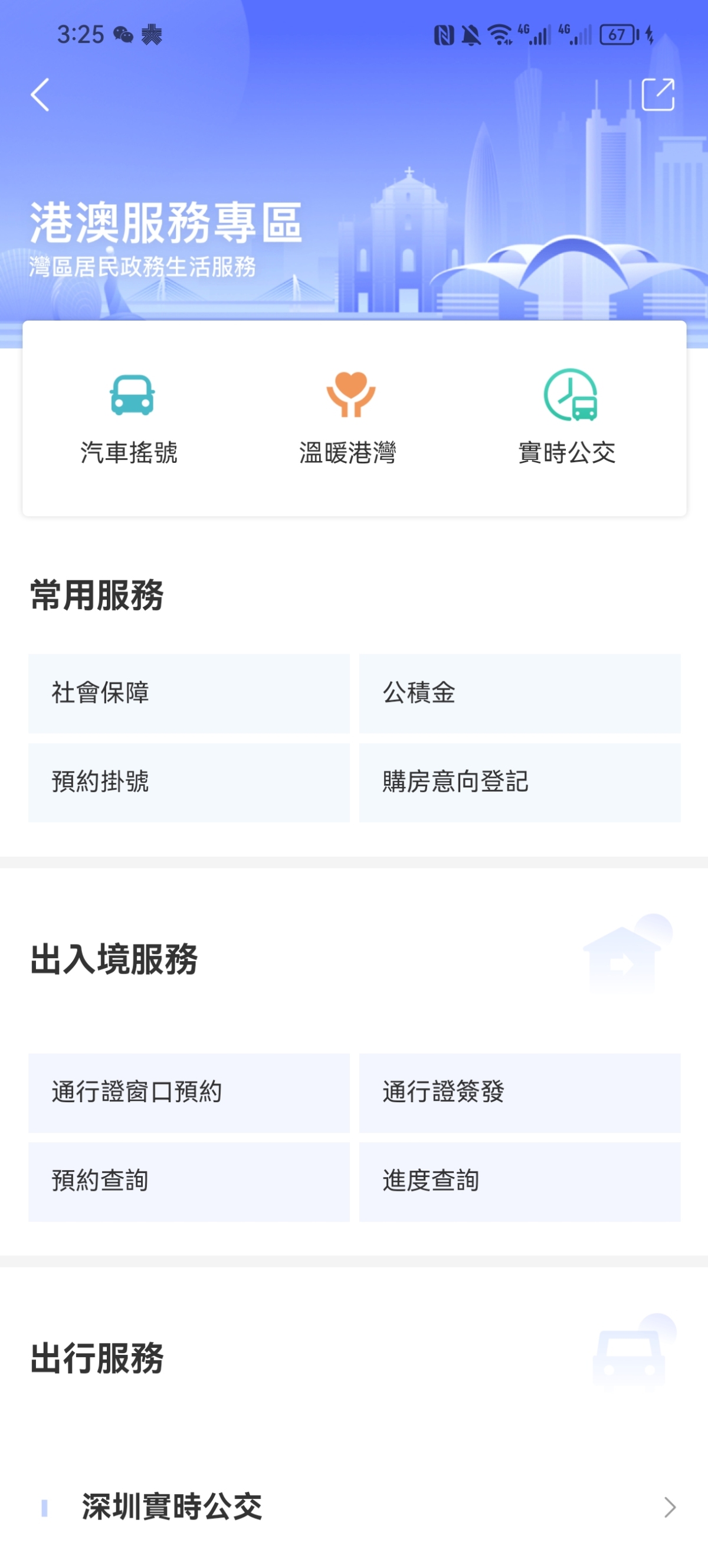708x1568 pixels.
Task: Open the 深圳實時公交 row
Action: (354, 1507)
